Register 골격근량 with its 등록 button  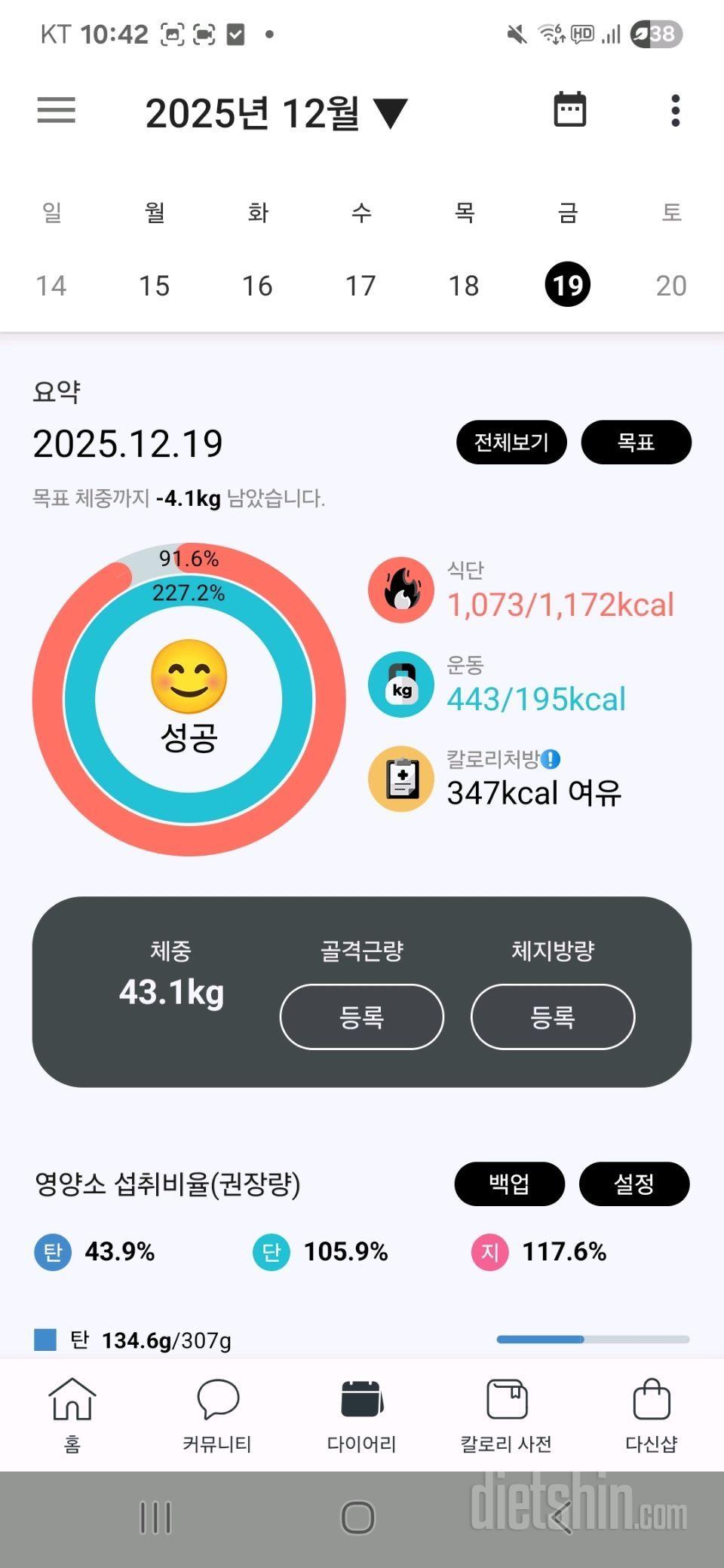[362, 1017]
